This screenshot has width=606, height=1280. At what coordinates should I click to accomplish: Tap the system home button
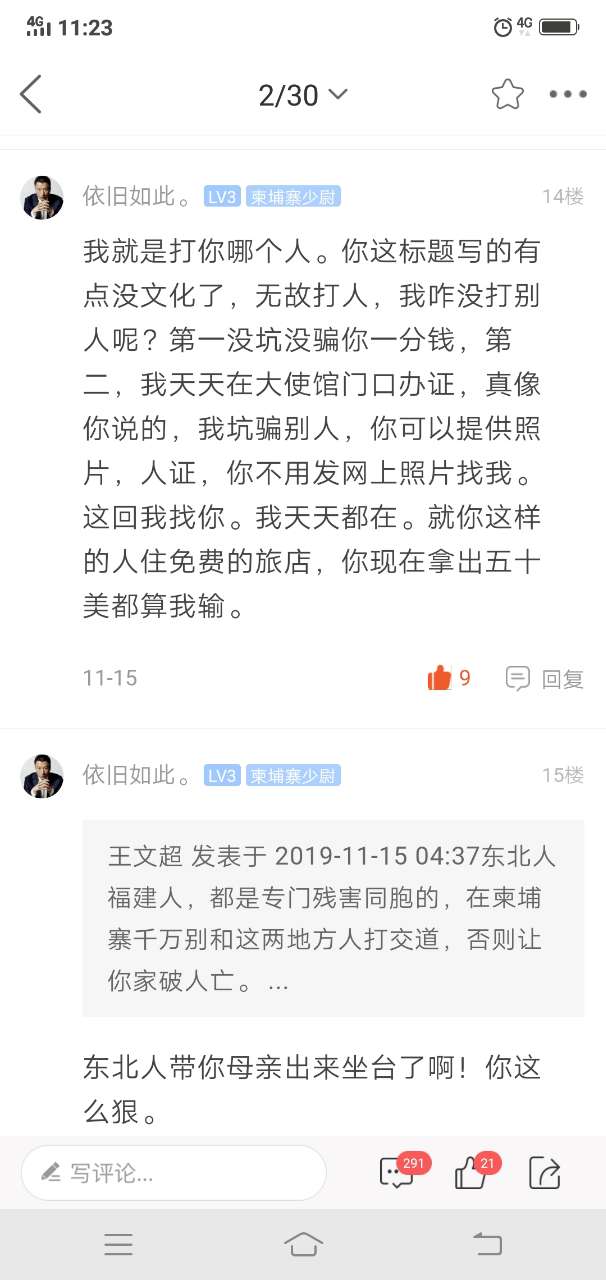pyautogui.click(x=303, y=1244)
